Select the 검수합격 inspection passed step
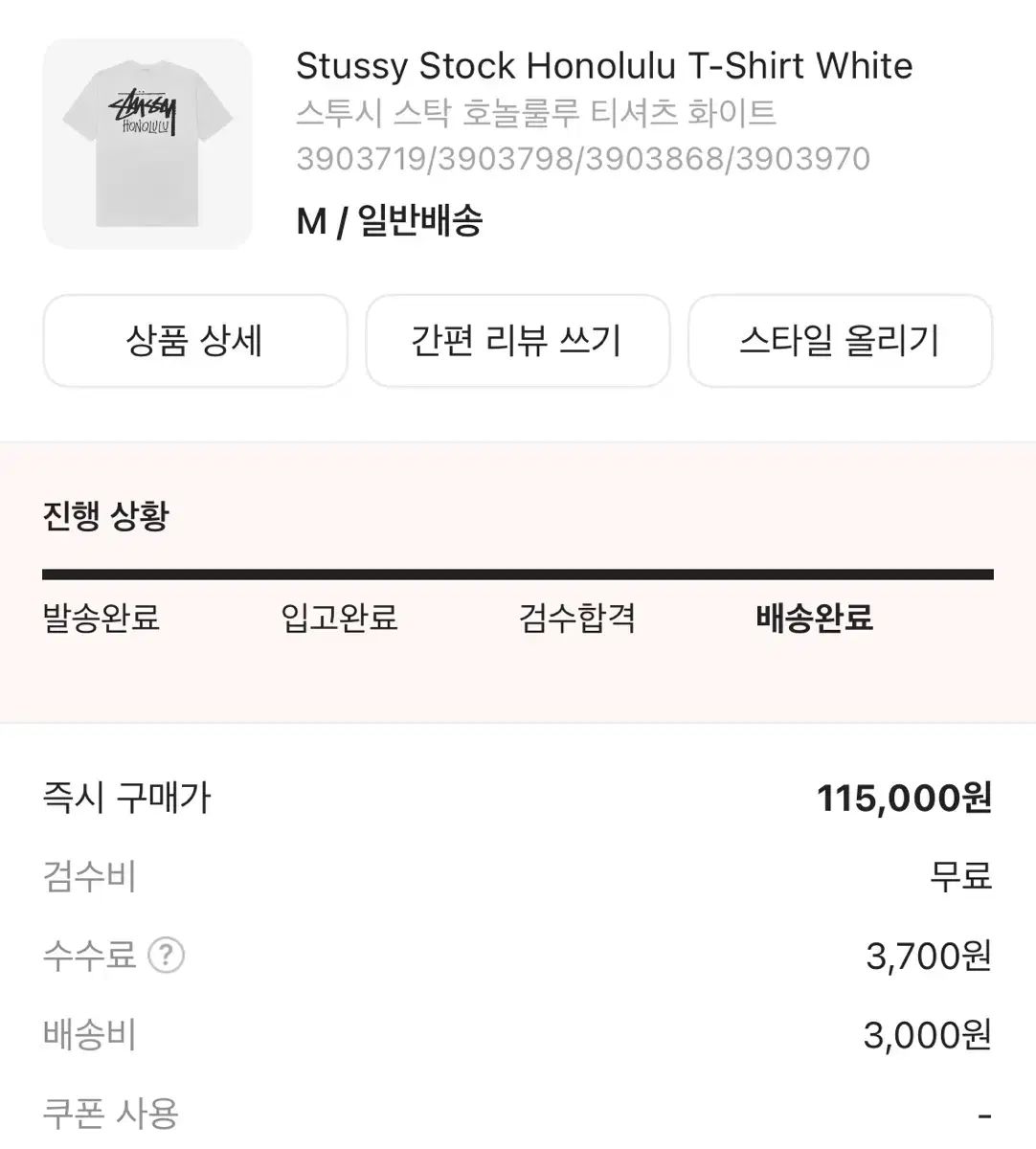The width and height of the screenshot is (1036, 1149). point(577,620)
